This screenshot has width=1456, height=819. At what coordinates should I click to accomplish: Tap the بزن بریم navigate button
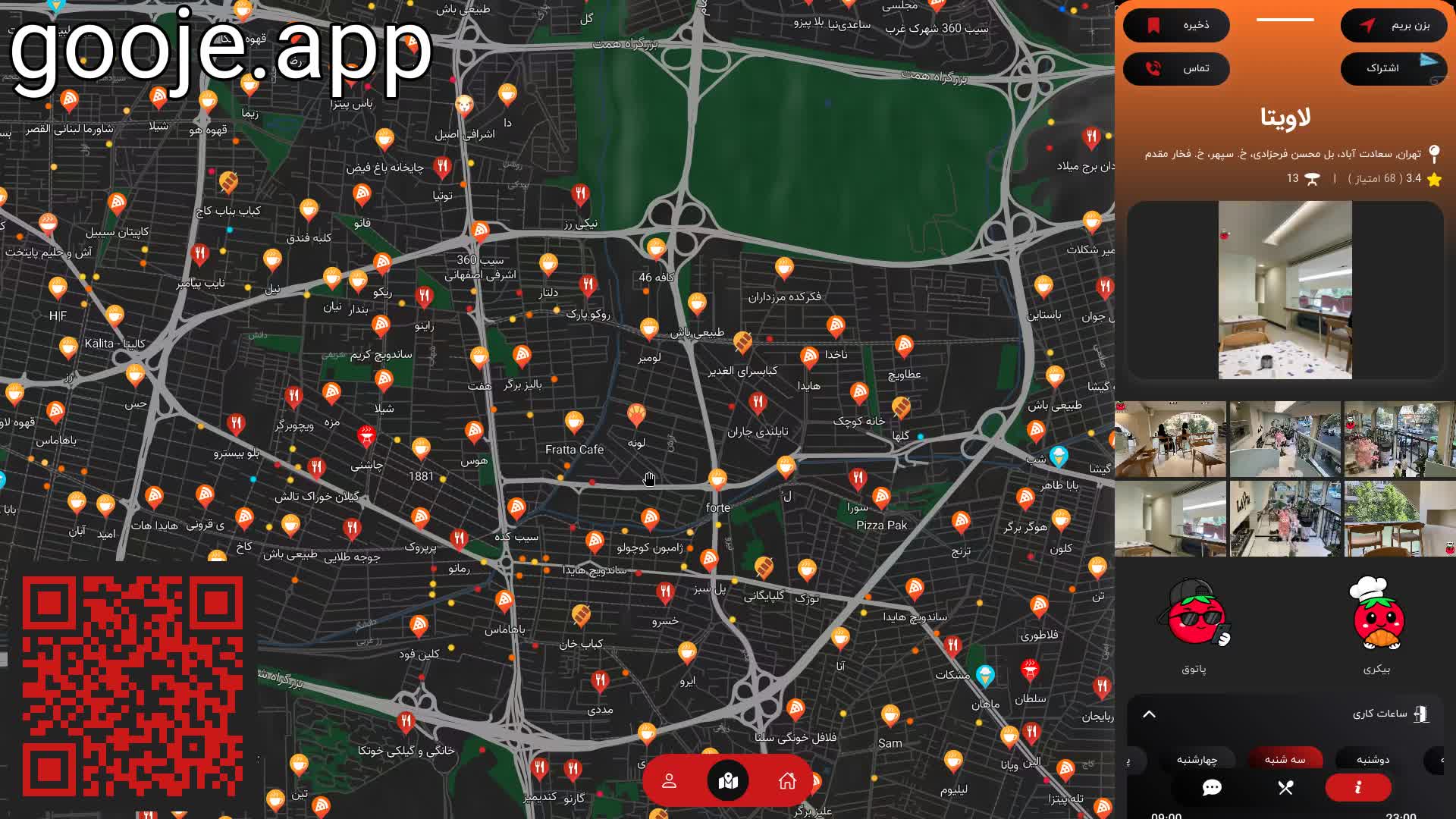(x=1394, y=26)
